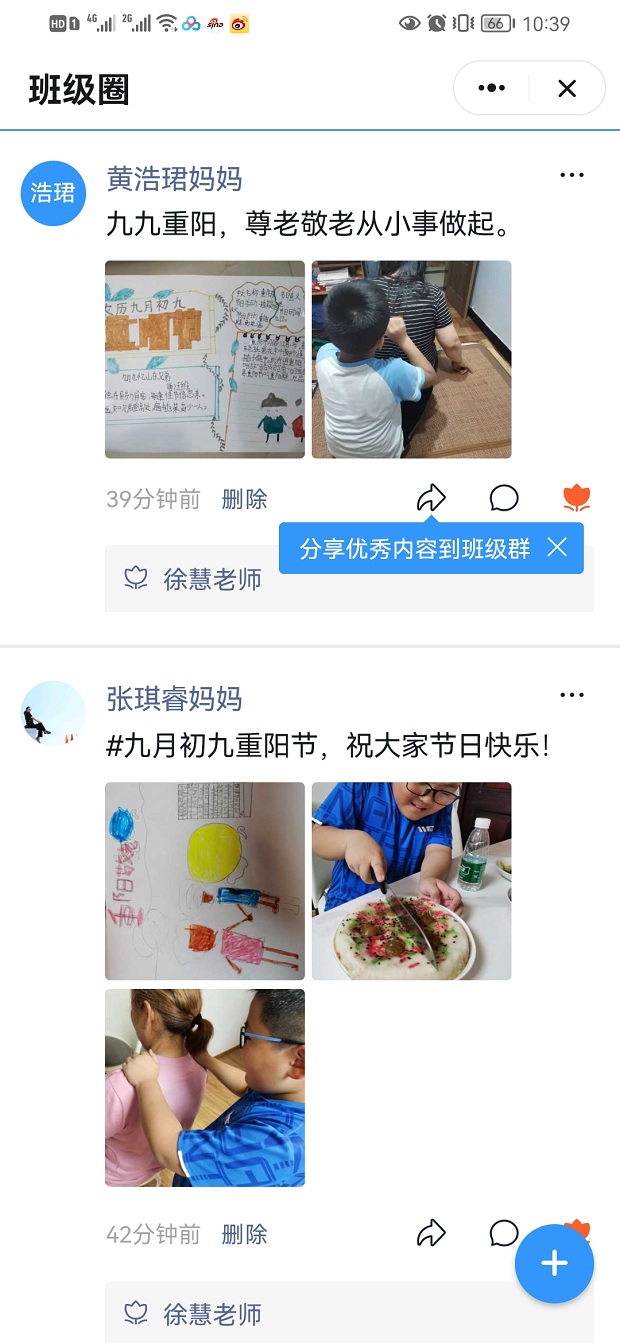This screenshot has width=620, height=1343.
Task: Comment on 张琪睿妈妈's post
Action: point(504,1233)
